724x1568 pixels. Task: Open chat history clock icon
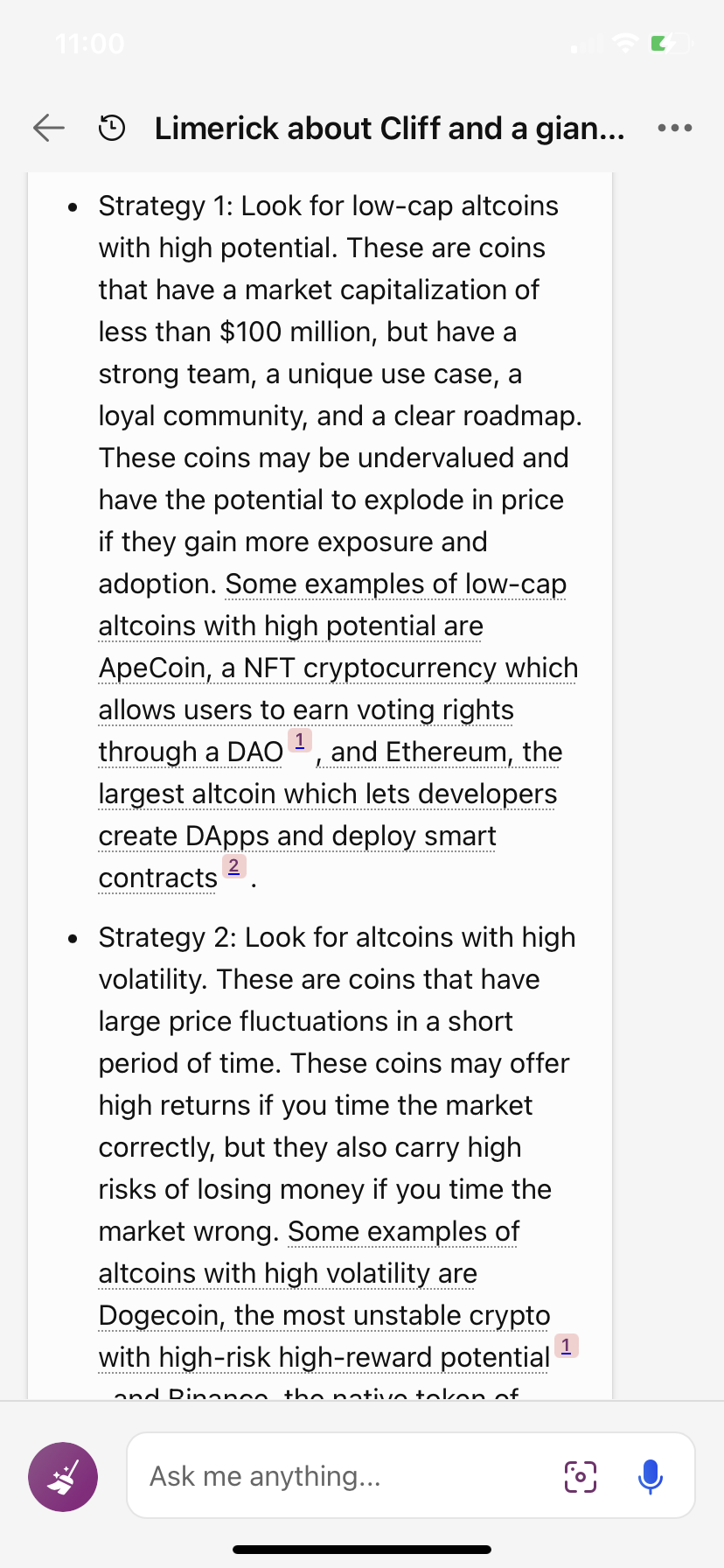(111, 128)
